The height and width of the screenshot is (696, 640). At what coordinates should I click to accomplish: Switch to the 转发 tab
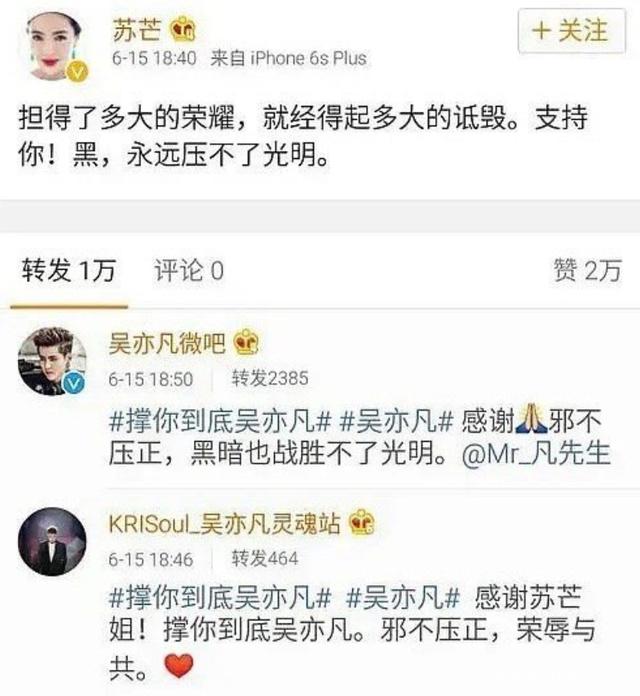[68, 270]
